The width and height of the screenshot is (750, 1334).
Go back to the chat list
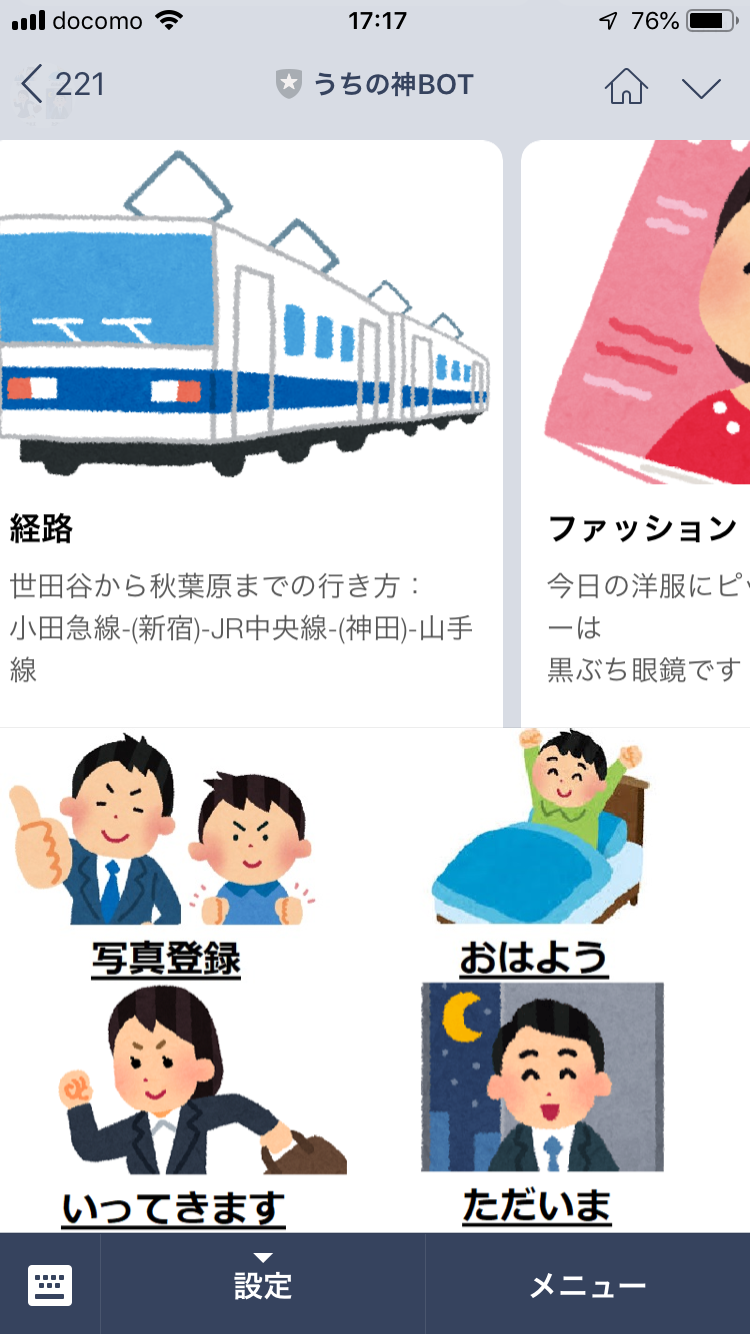(60, 86)
